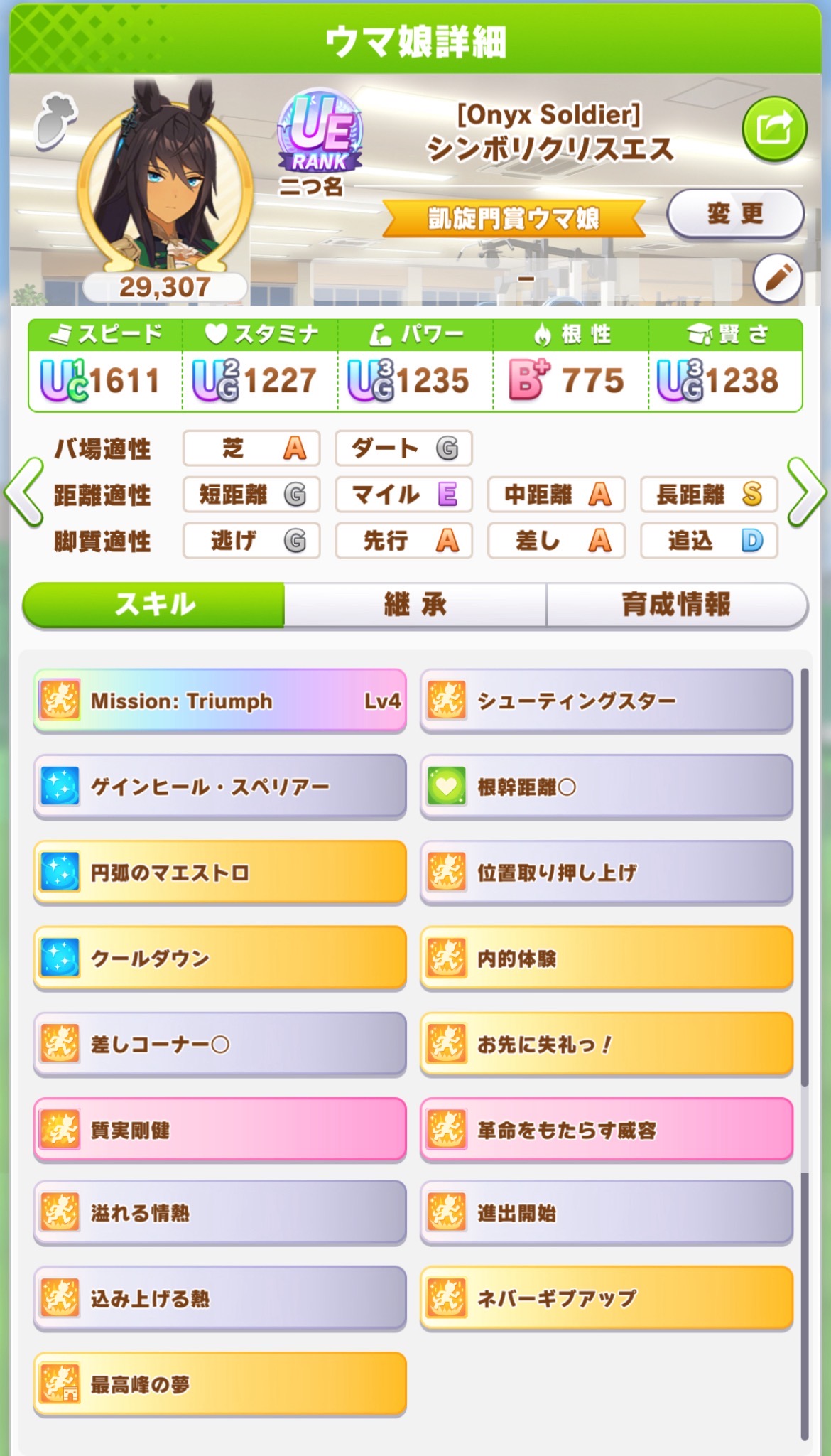Show the 革命をもたらす威容 skill
The height and width of the screenshot is (1456, 831).
pyautogui.click(x=607, y=1130)
